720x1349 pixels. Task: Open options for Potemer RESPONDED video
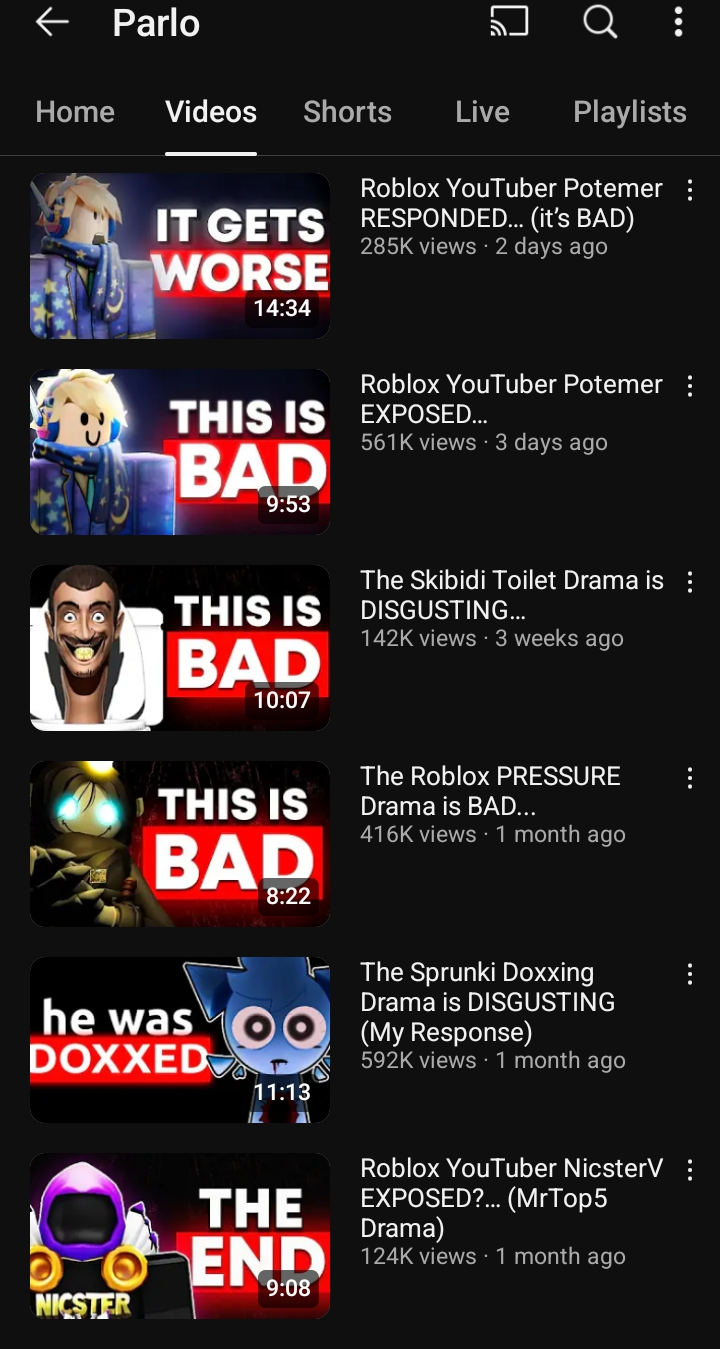click(690, 190)
